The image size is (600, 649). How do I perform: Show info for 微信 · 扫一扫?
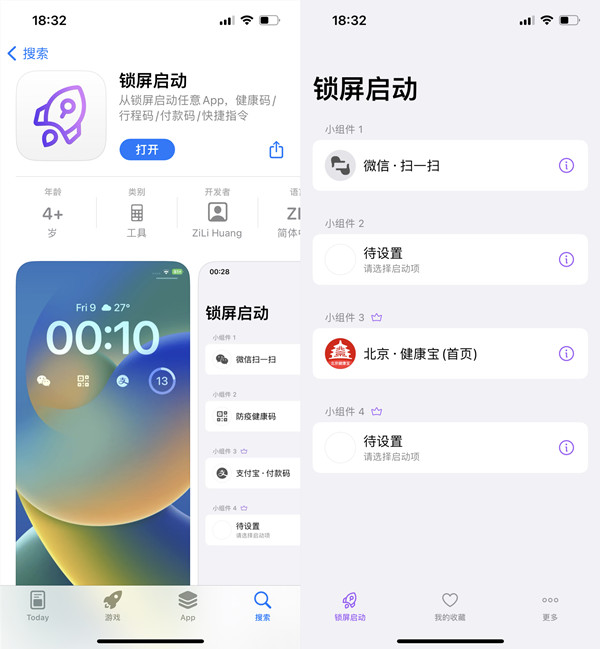tap(566, 165)
